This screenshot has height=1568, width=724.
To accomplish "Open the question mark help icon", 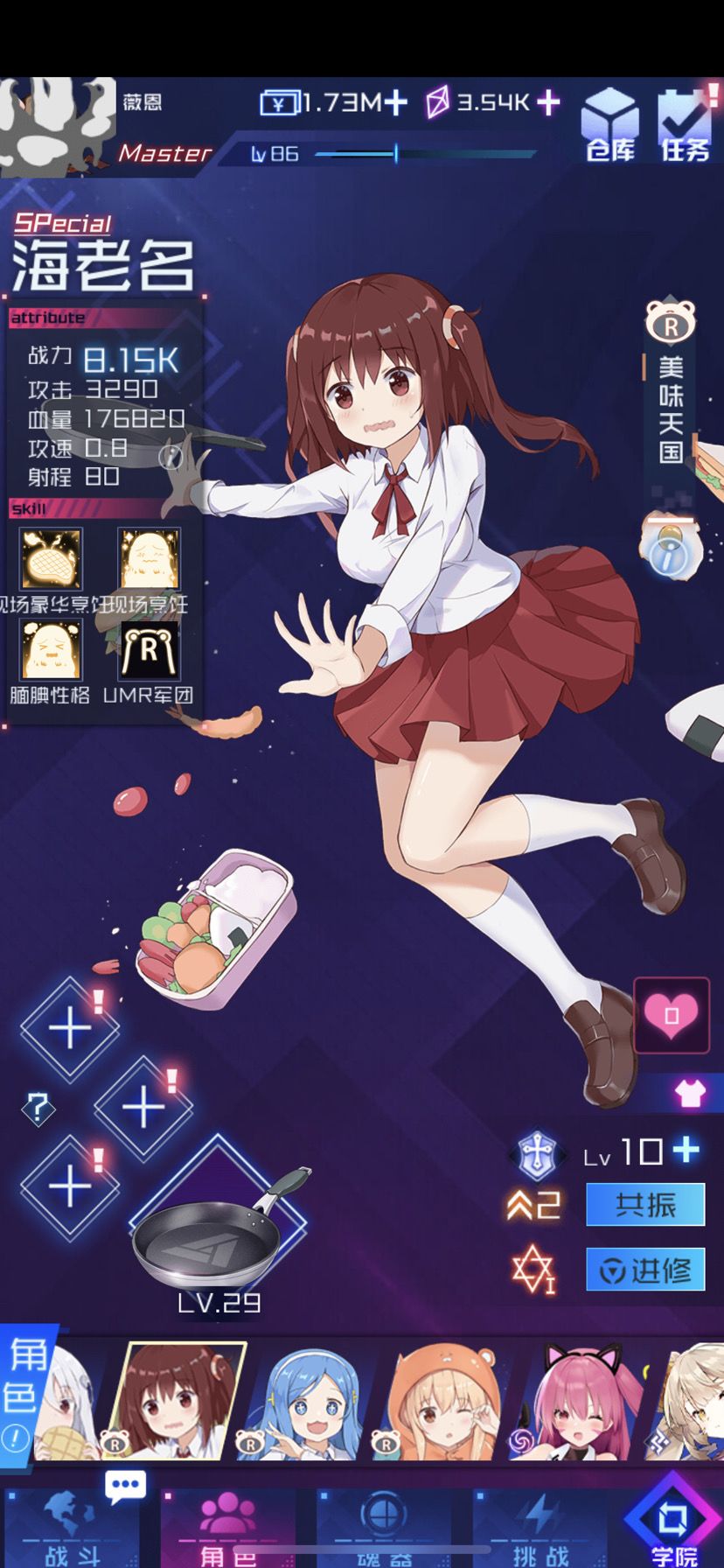I will (x=38, y=1109).
